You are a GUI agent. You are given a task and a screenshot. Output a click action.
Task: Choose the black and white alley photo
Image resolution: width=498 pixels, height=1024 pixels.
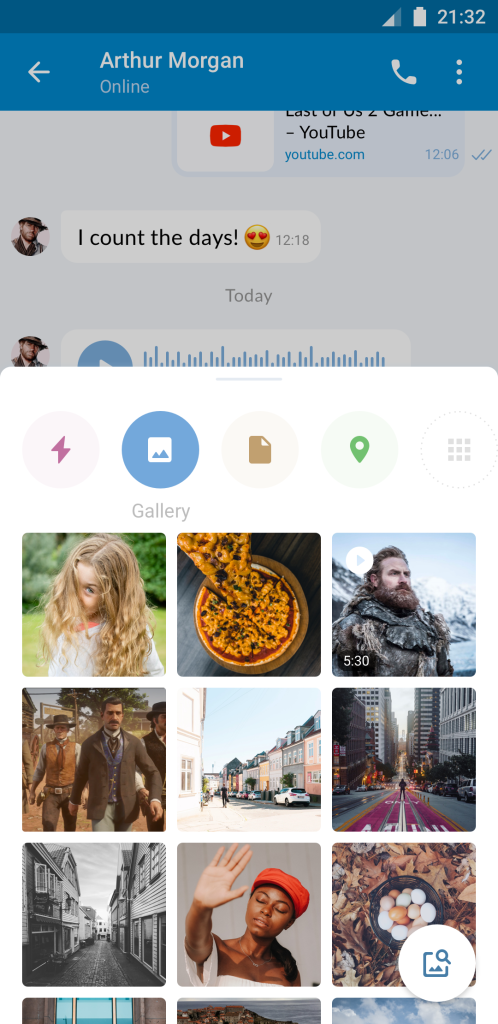pos(94,914)
